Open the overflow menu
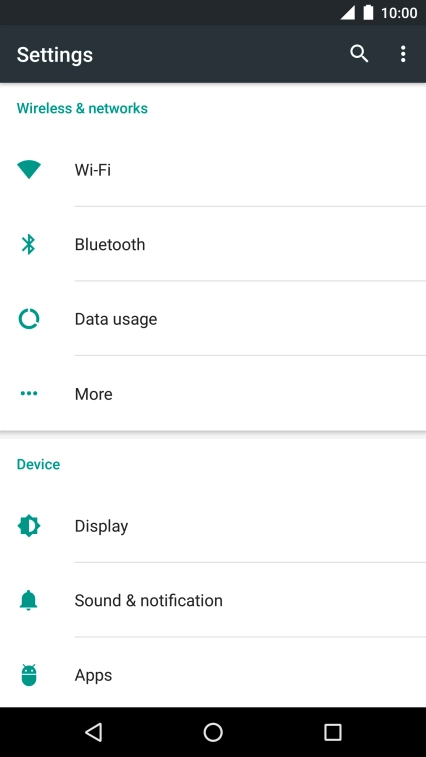The image size is (426, 757). tap(403, 54)
